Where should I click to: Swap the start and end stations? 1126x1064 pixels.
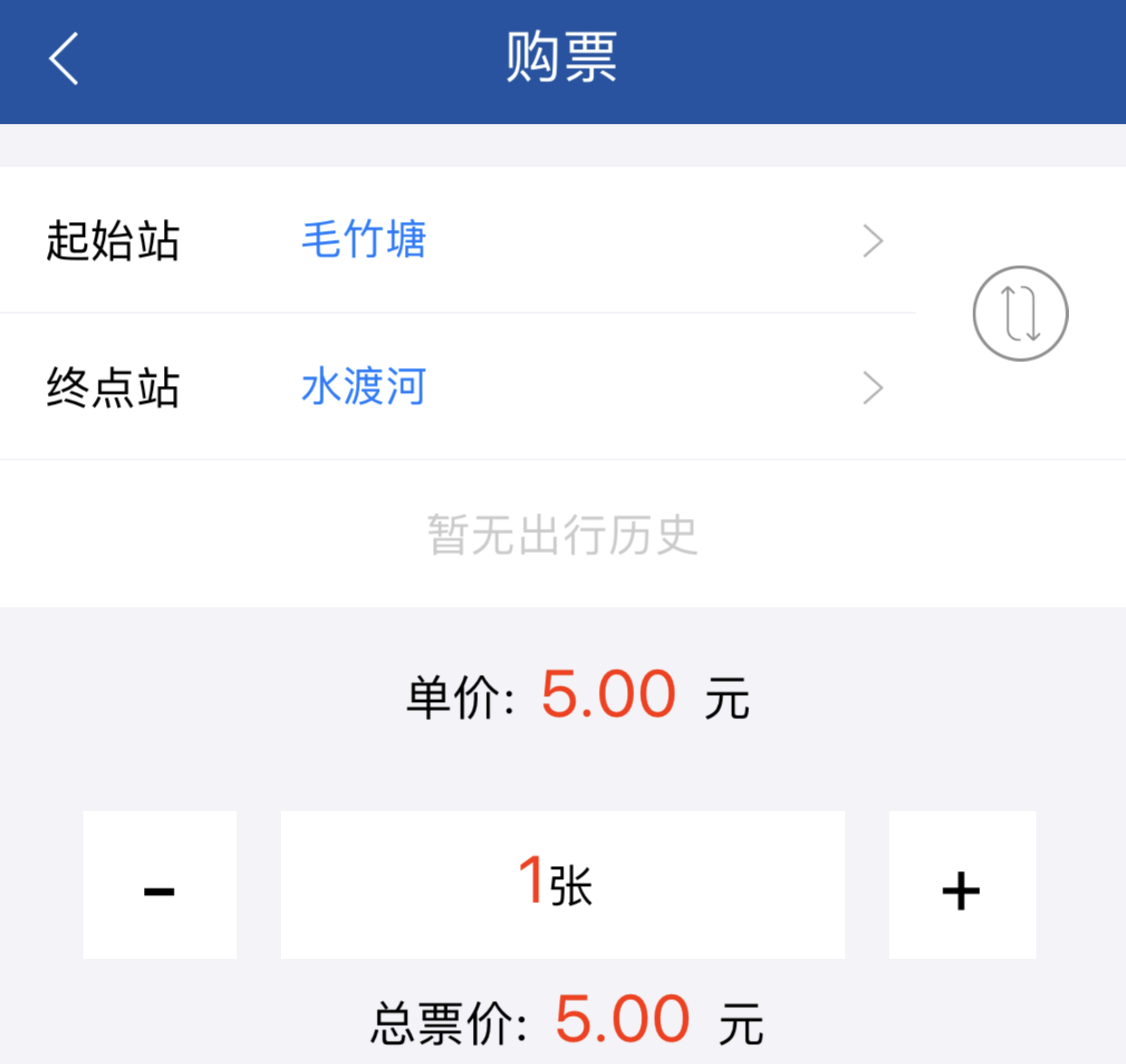click(1020, 314)
